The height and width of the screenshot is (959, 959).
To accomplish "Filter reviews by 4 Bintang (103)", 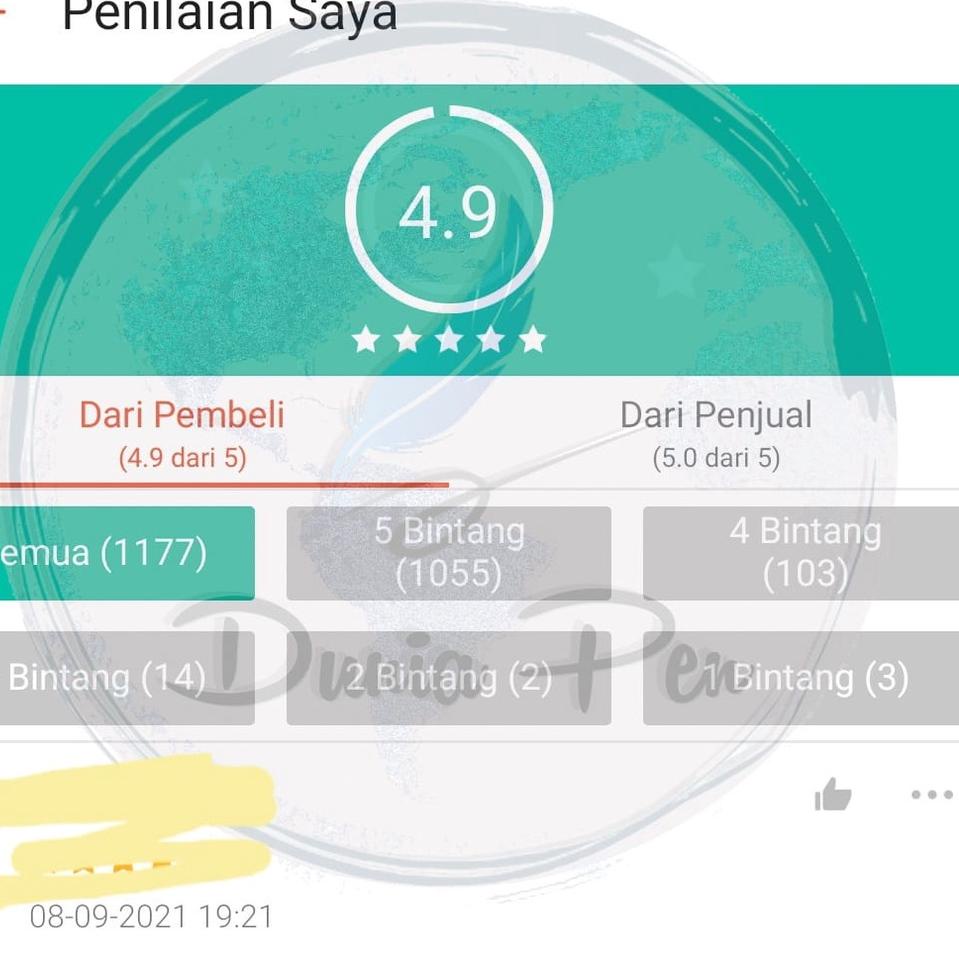I will 801,553.
